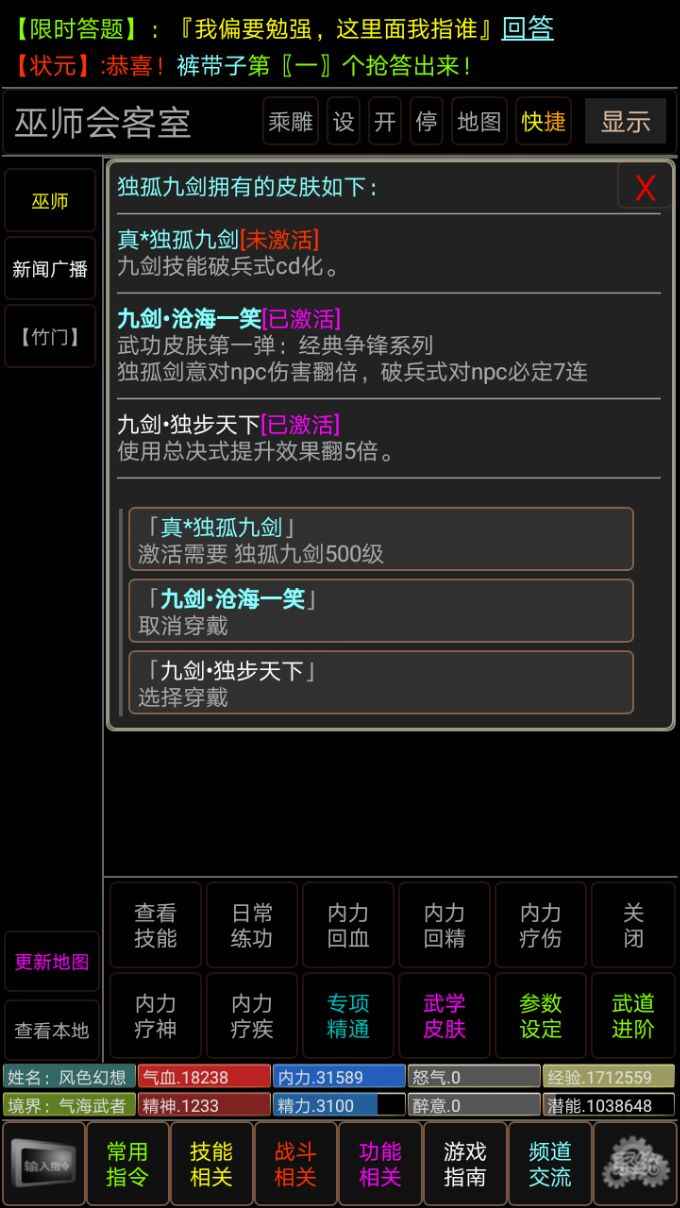680x1208 pixels.
Task: Tap the 输入指令 command input button
Action: 42,1164
